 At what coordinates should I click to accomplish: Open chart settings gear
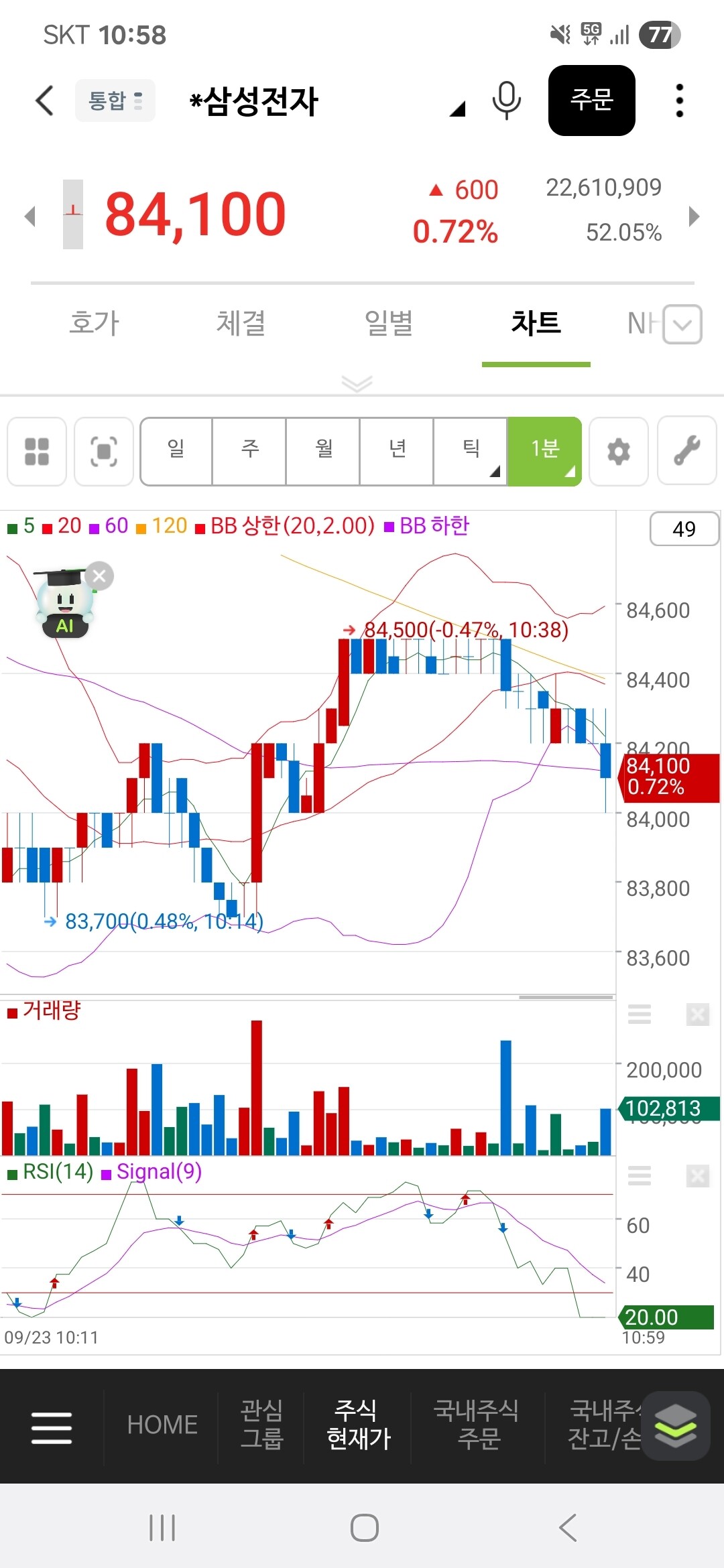tap(618, 451)
